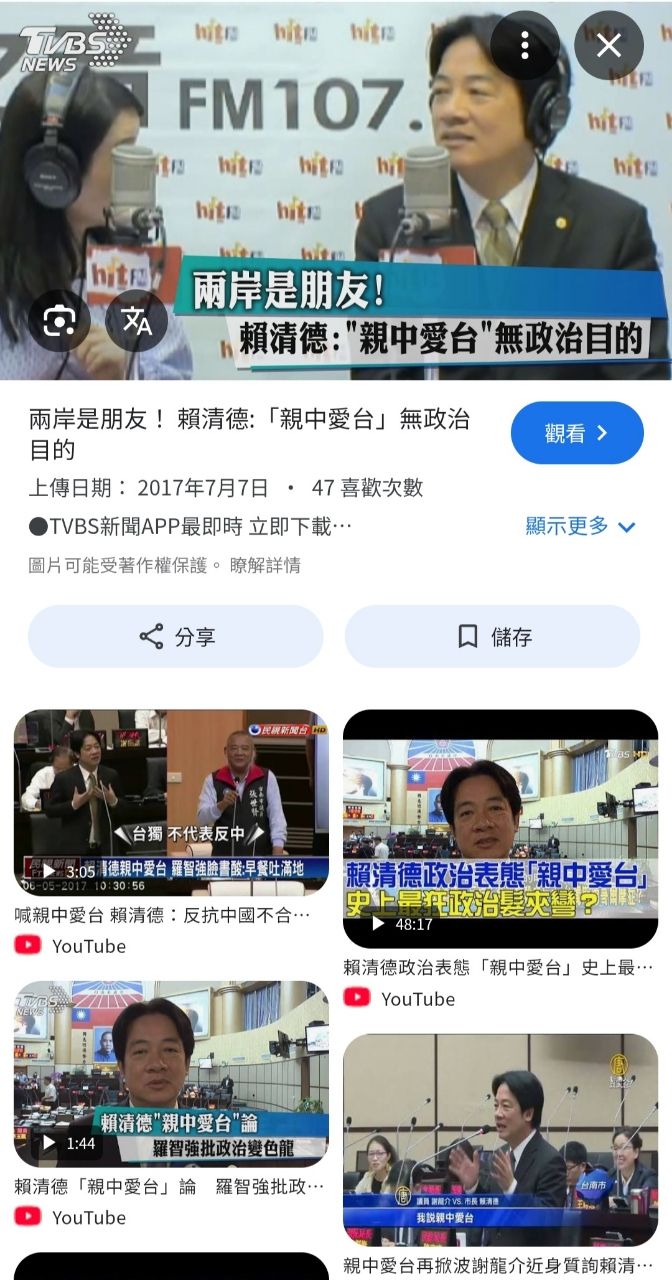Share this image result via 分享
The width and height of the screenshot is (672, 1280).
point(176,637)
